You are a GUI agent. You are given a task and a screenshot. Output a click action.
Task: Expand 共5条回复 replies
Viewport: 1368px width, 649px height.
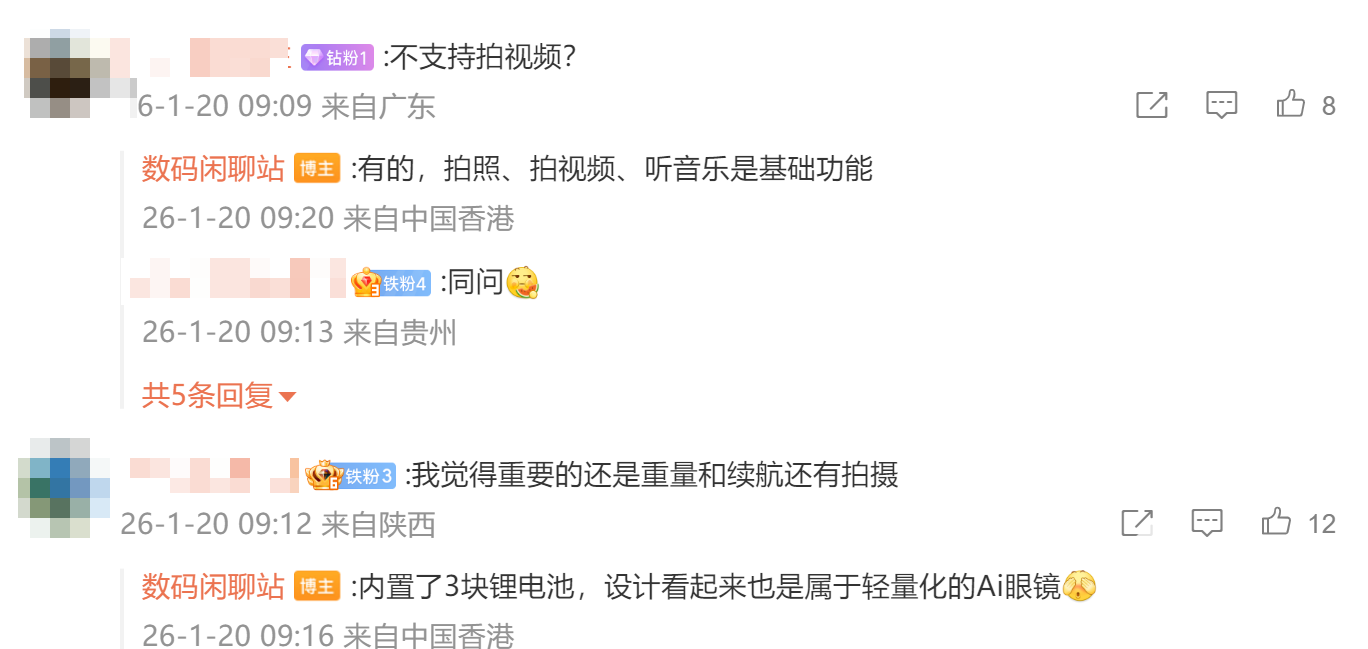coord(219,396)
